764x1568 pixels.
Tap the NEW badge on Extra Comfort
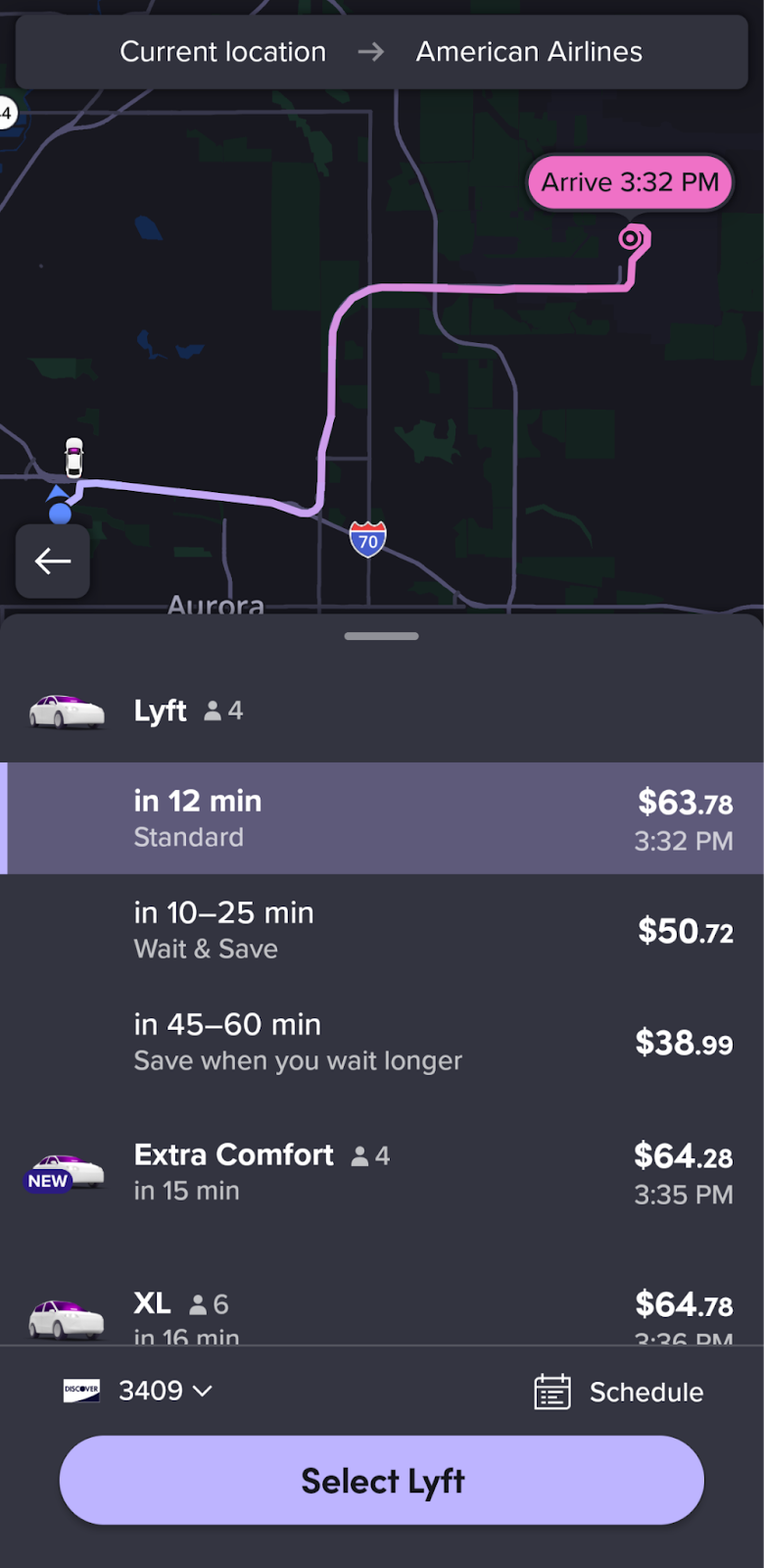point(46,1181)
